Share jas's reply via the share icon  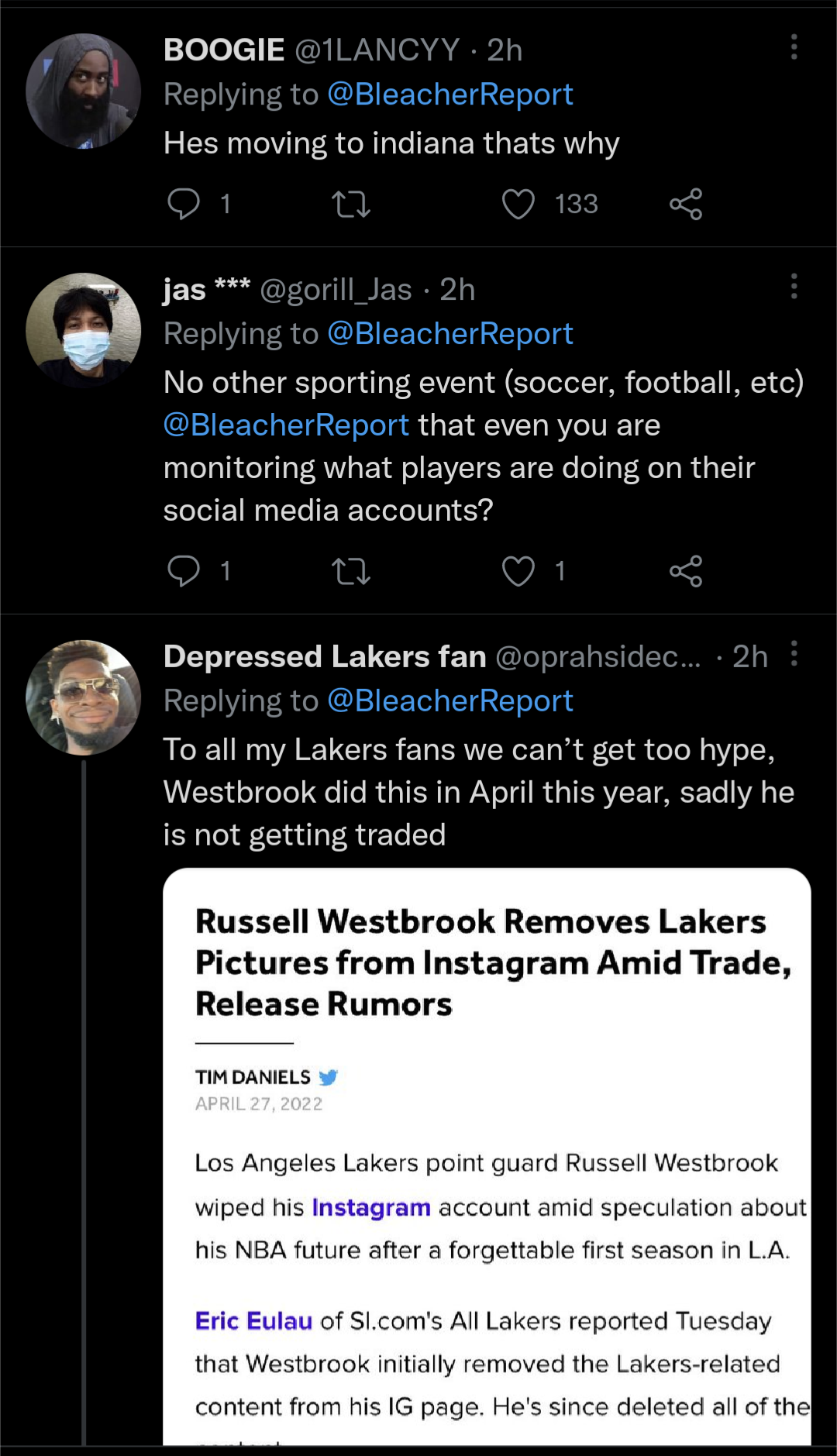pyautogui.click(x=686, y=572)
